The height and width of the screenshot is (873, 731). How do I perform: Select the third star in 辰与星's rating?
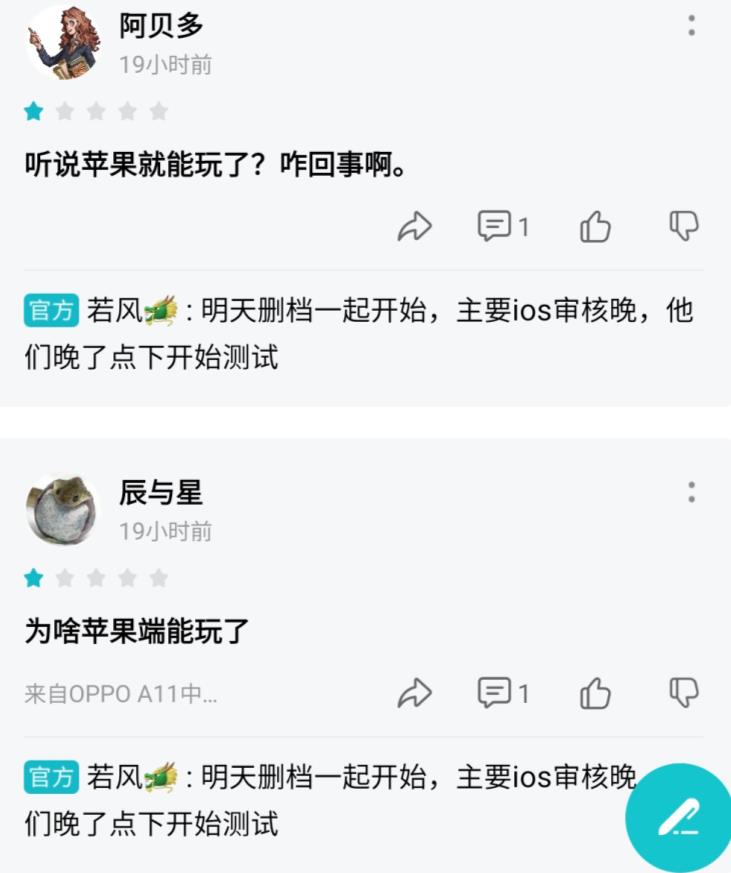point(96,577)
